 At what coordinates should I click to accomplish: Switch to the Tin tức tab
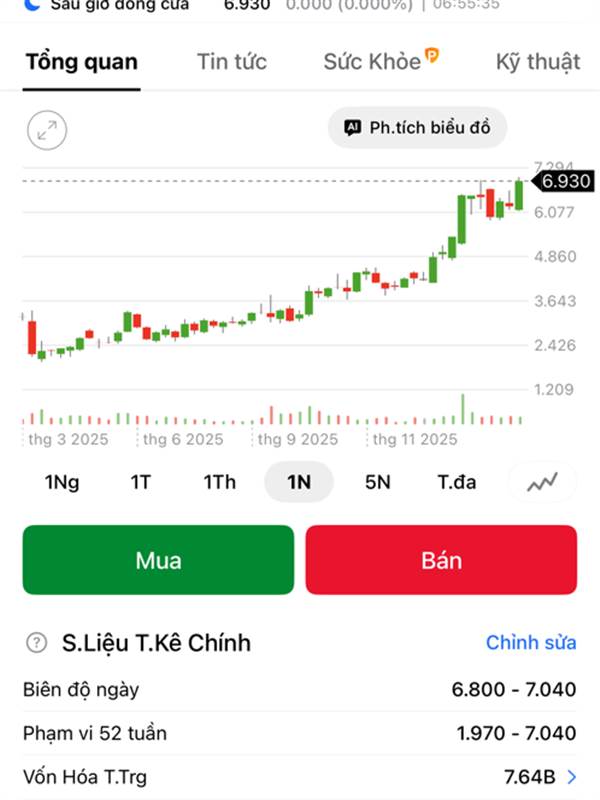[232, 62]
